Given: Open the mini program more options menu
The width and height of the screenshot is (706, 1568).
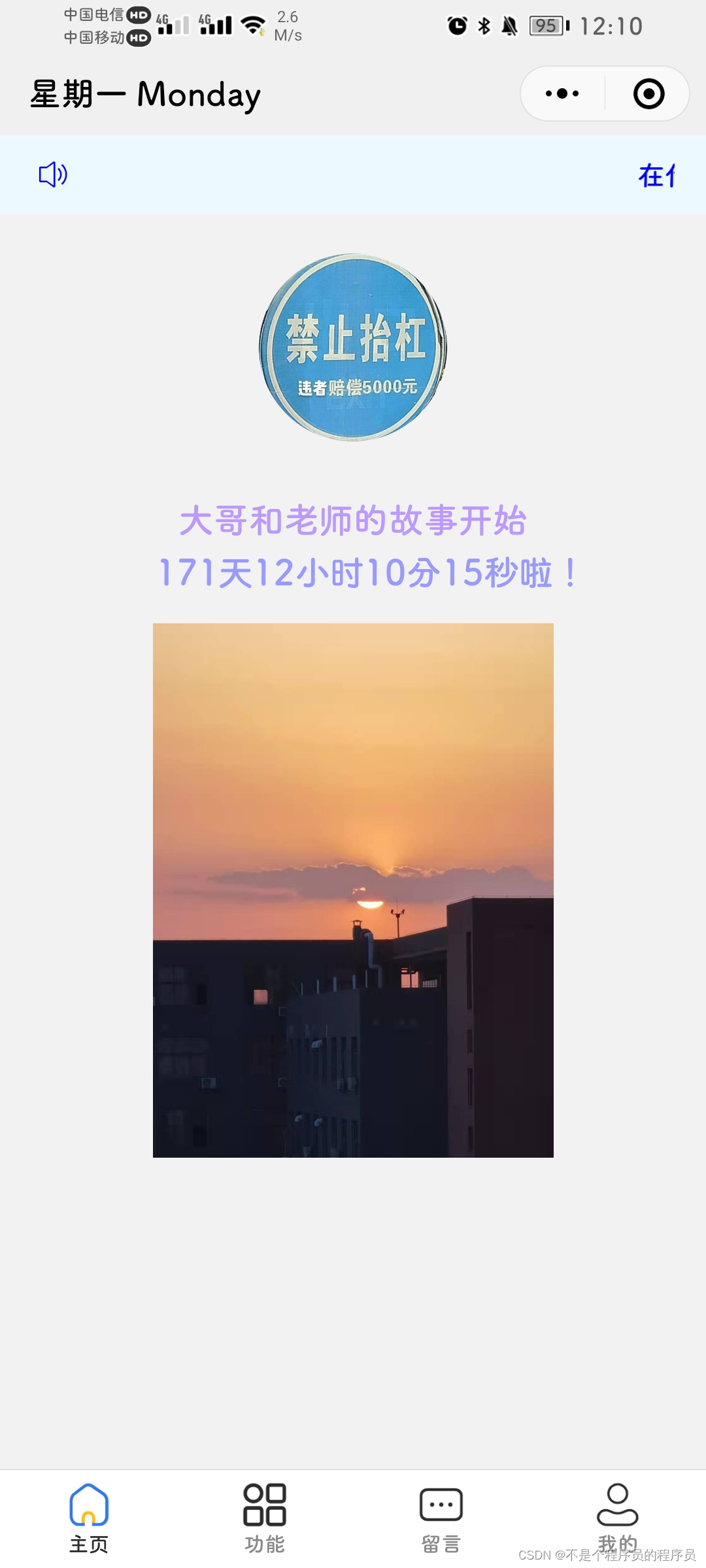Looking at the screenshot, I should pyautogui.click(x=562, y=93).
